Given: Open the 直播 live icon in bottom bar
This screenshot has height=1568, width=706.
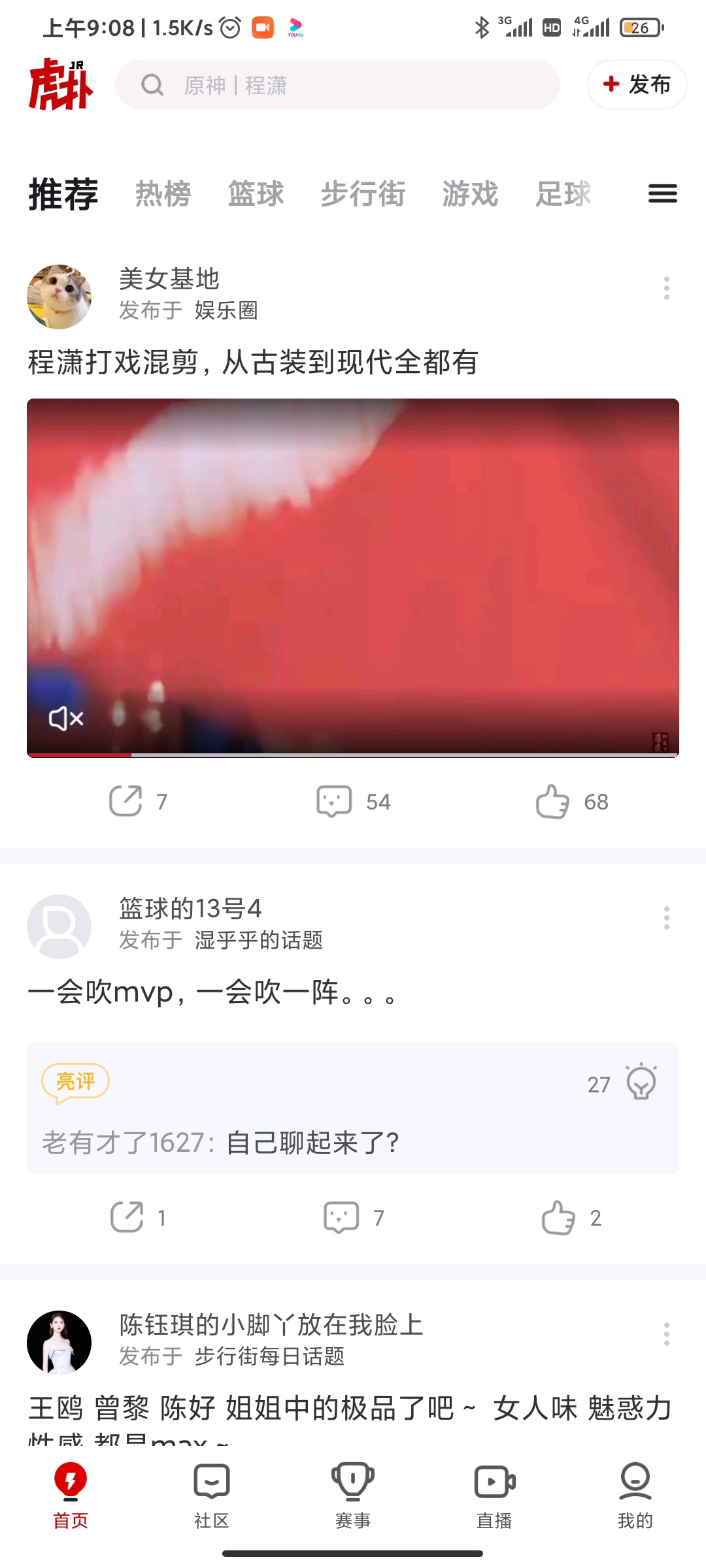Looking at the screenshot, I should [494, 1483].
